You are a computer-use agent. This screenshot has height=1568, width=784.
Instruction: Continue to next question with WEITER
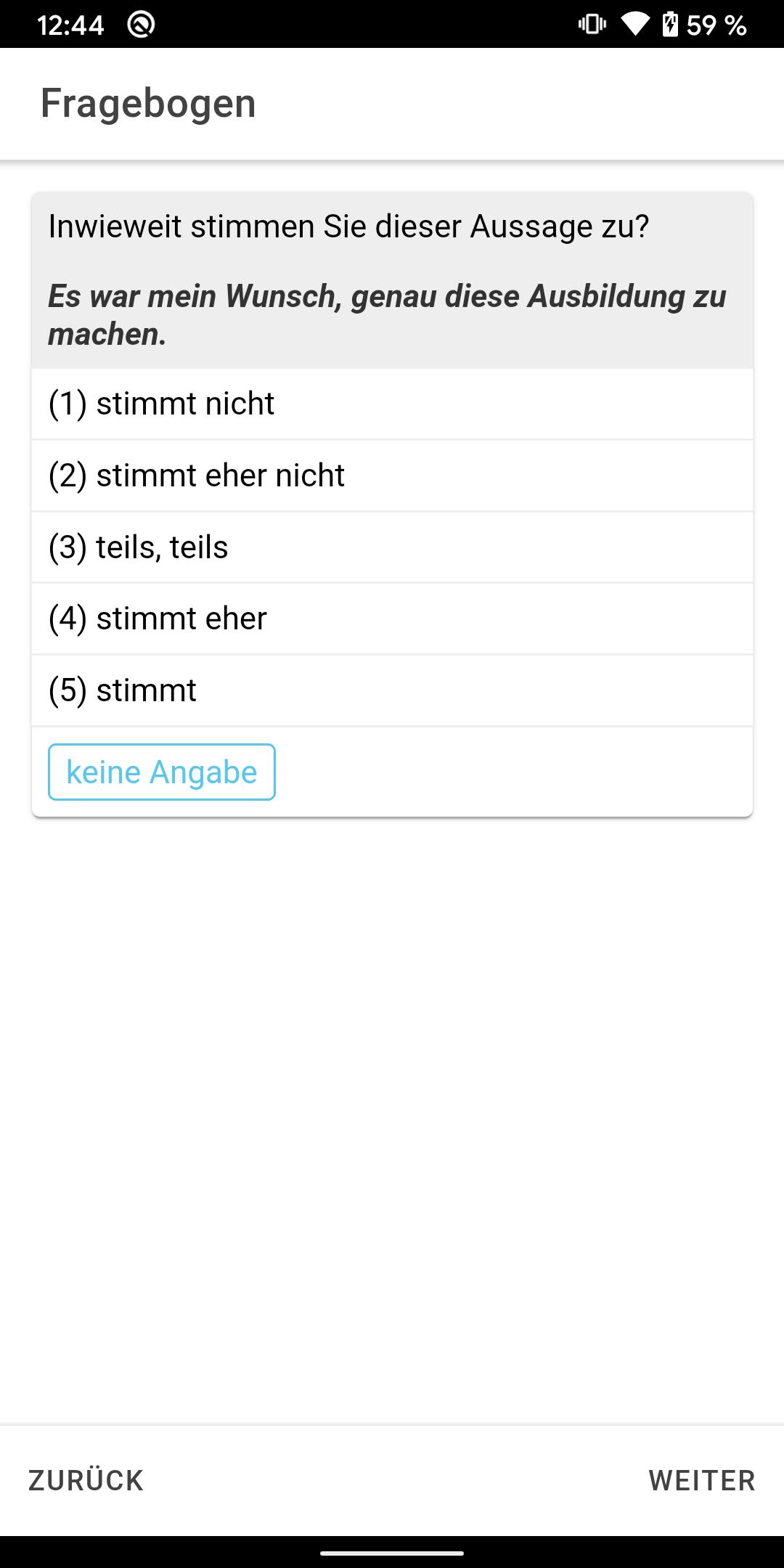point(702,1481)
